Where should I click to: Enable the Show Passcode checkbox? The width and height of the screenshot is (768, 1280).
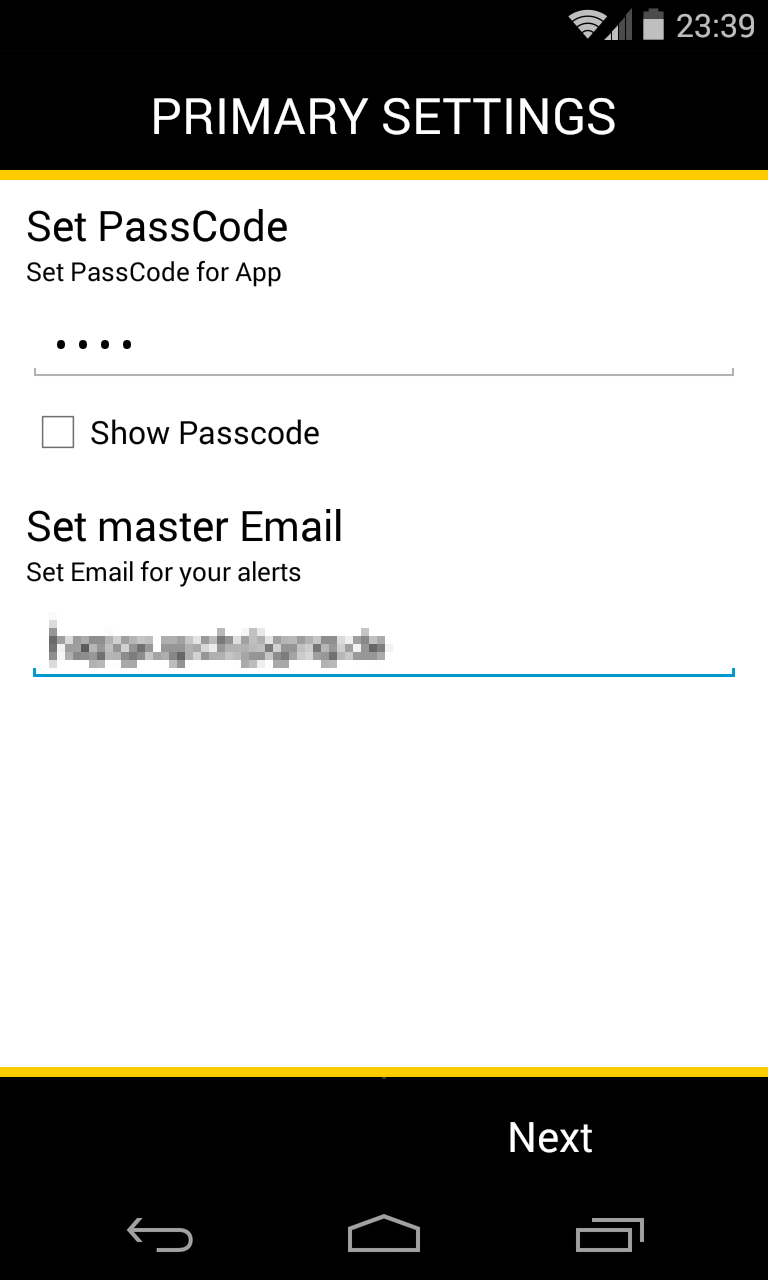pos(58,433)
